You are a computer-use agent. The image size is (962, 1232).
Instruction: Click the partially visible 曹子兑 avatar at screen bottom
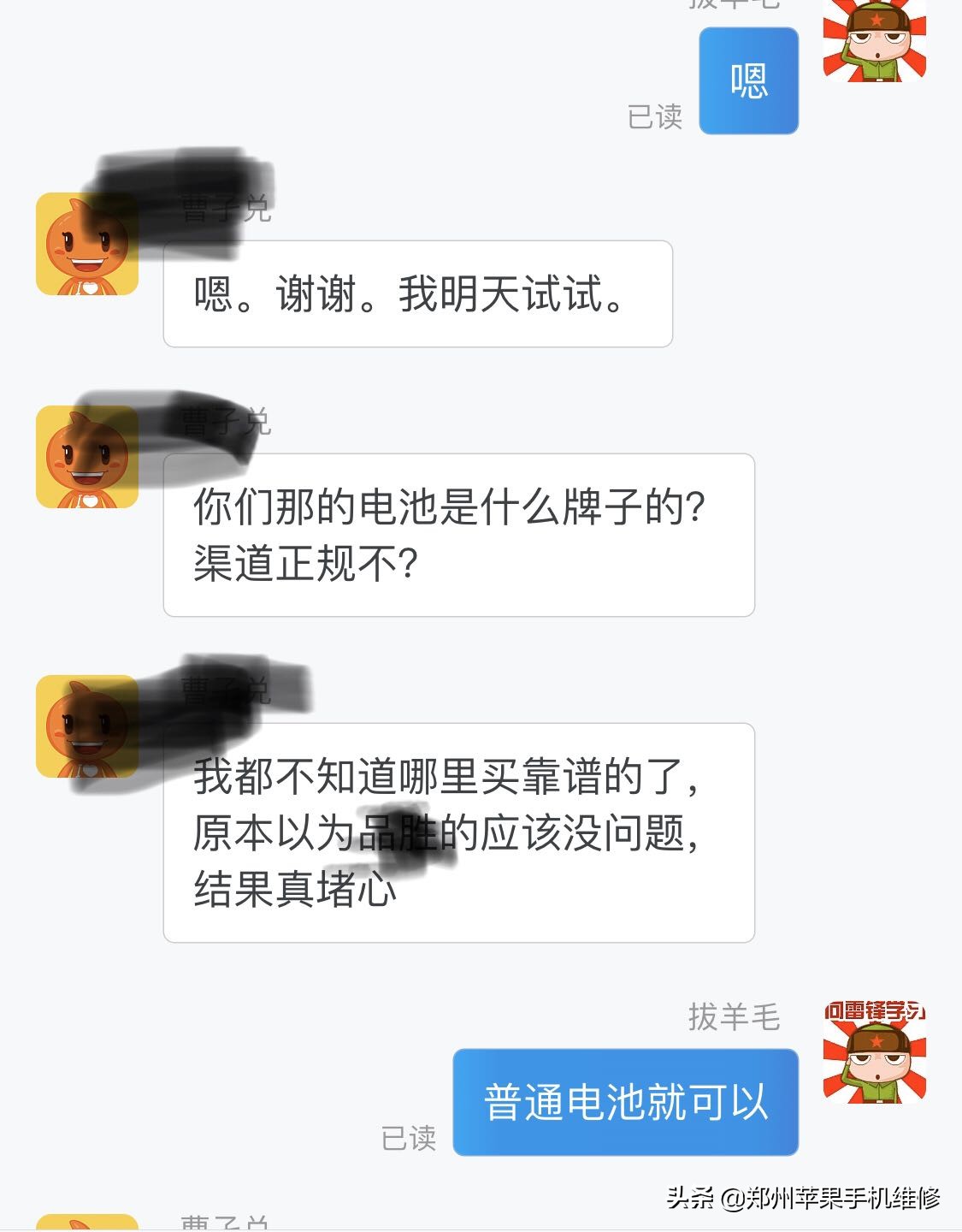[86, 1223]
